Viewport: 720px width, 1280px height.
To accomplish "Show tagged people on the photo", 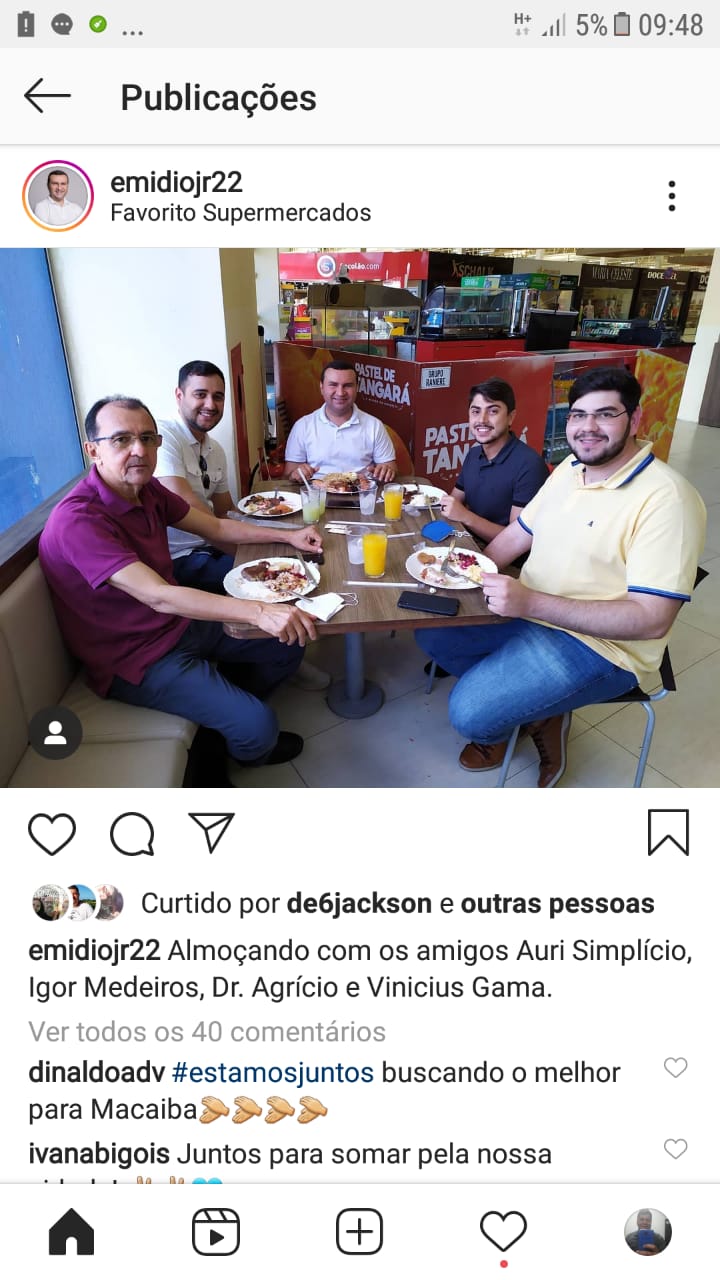I will point(56,734).
